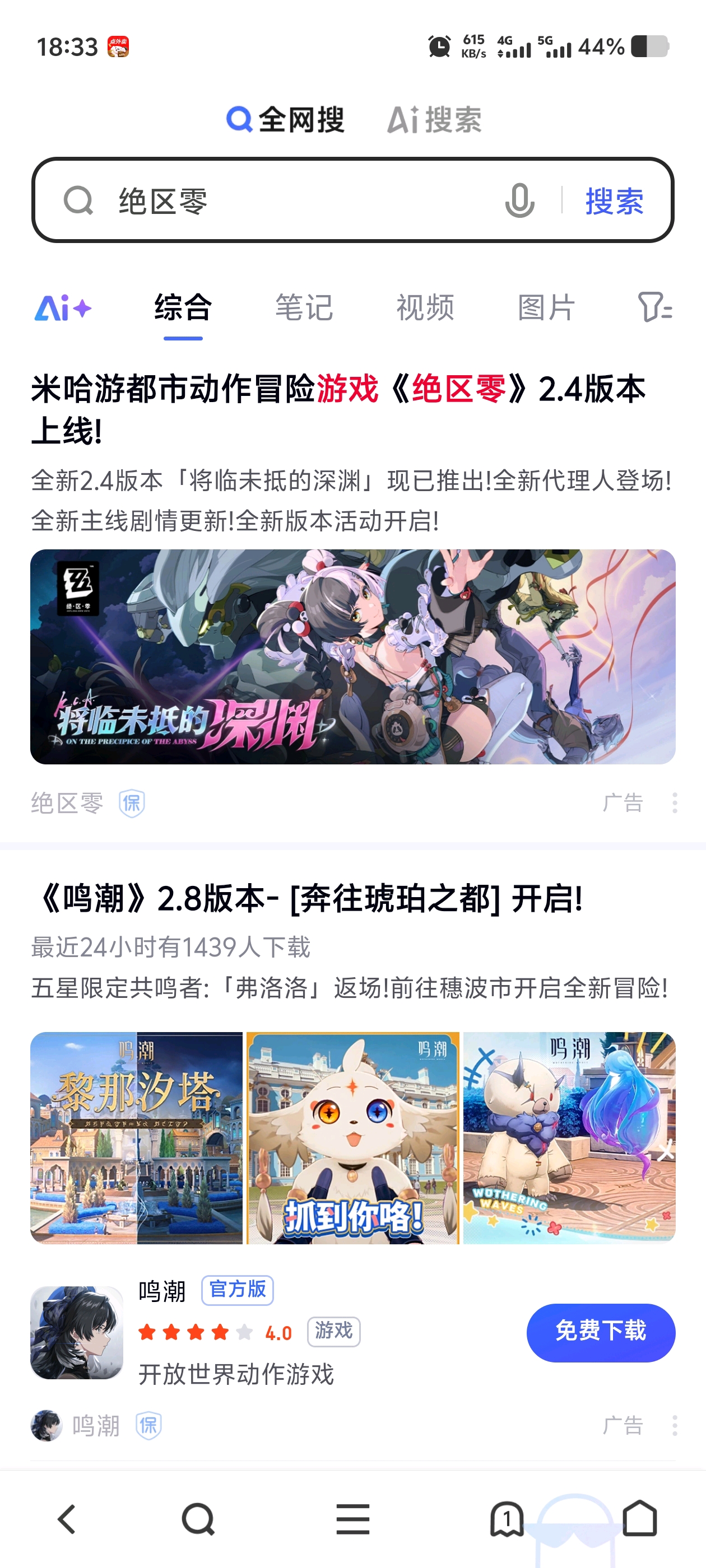
Task: Open ad options for 绝区零 ad
Action: click(x=674, y=803)
